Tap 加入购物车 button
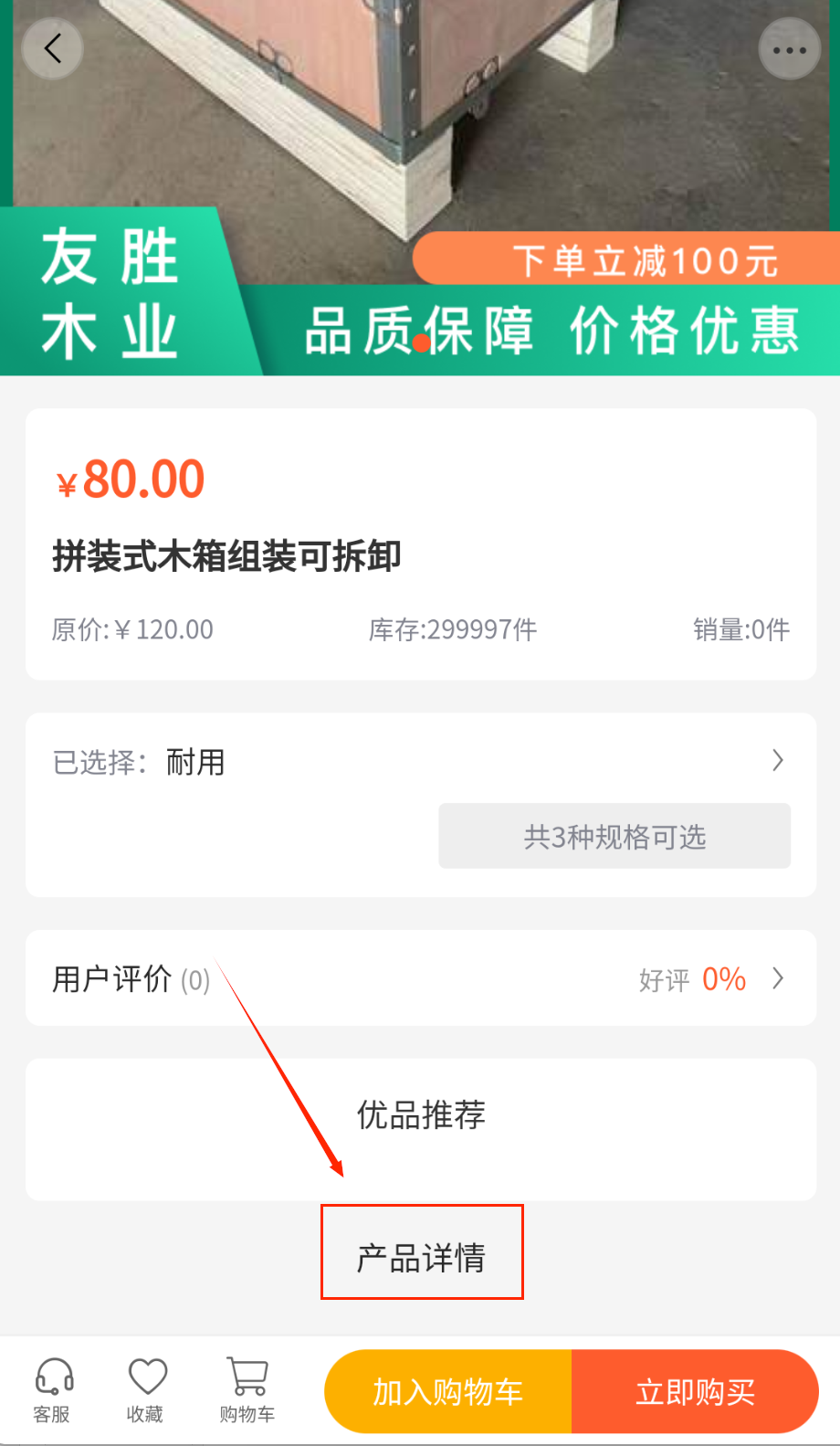This screenshot has height=1446, width=840. (x=447, y=1391)
